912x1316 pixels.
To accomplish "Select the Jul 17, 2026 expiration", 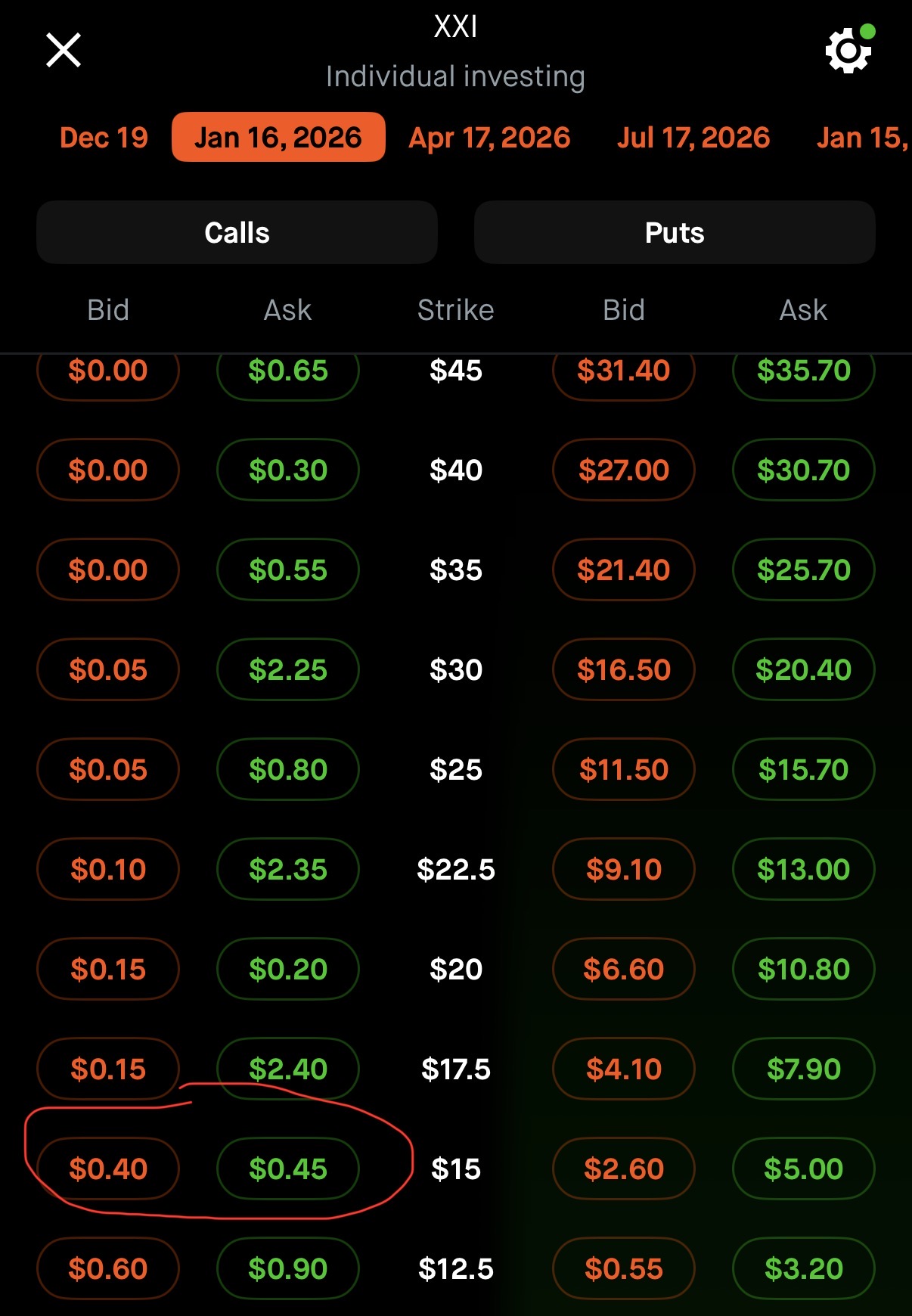I will point(693,138).
